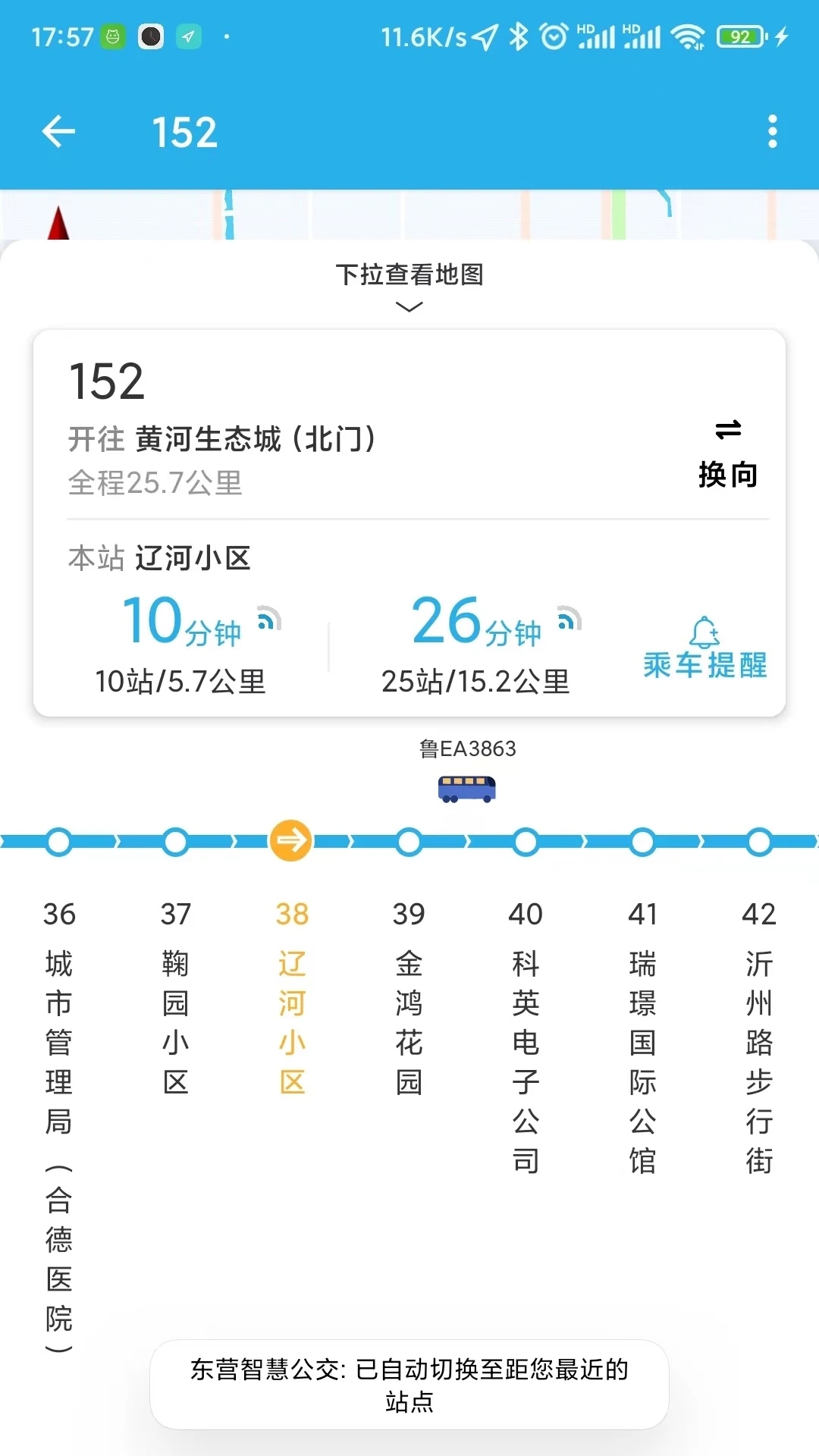The height and width of the screenshot is (1456, 819).
Task: Tap the station dot for 瑞璟国际公馆
Action: (x=642, y=839)
